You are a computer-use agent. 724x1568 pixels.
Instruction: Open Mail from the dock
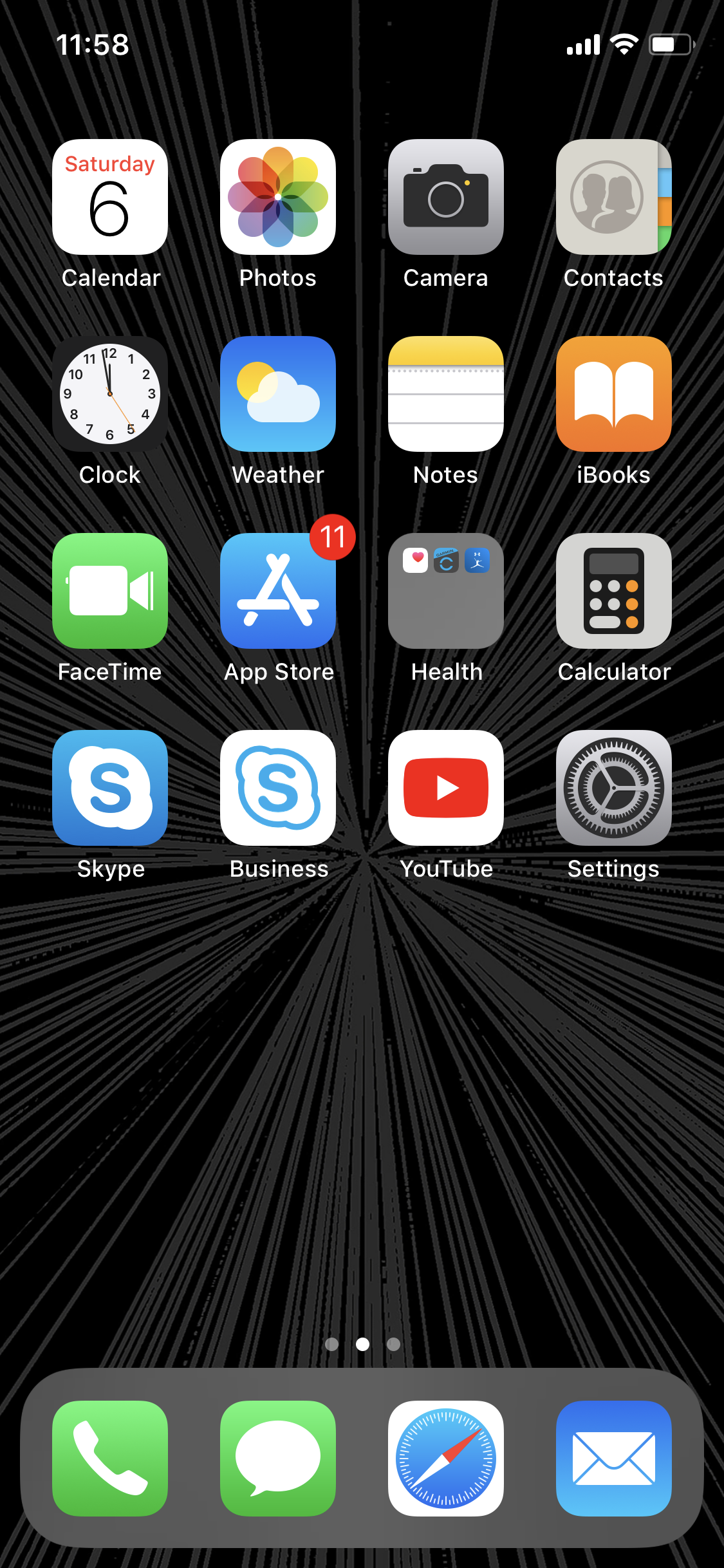pos(614,1459)
